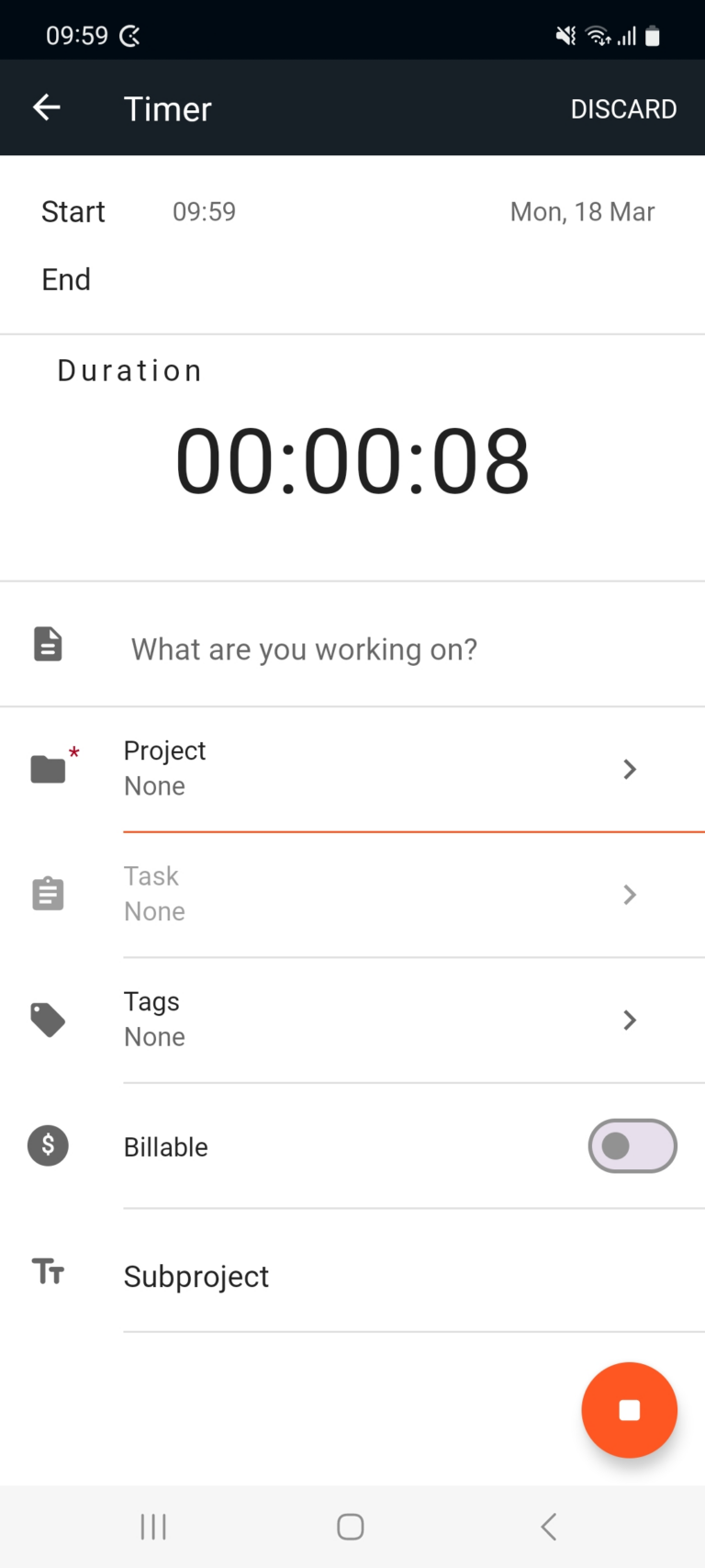Open the Project selection screen
The image size is (705, 1568).
[630, 770]
